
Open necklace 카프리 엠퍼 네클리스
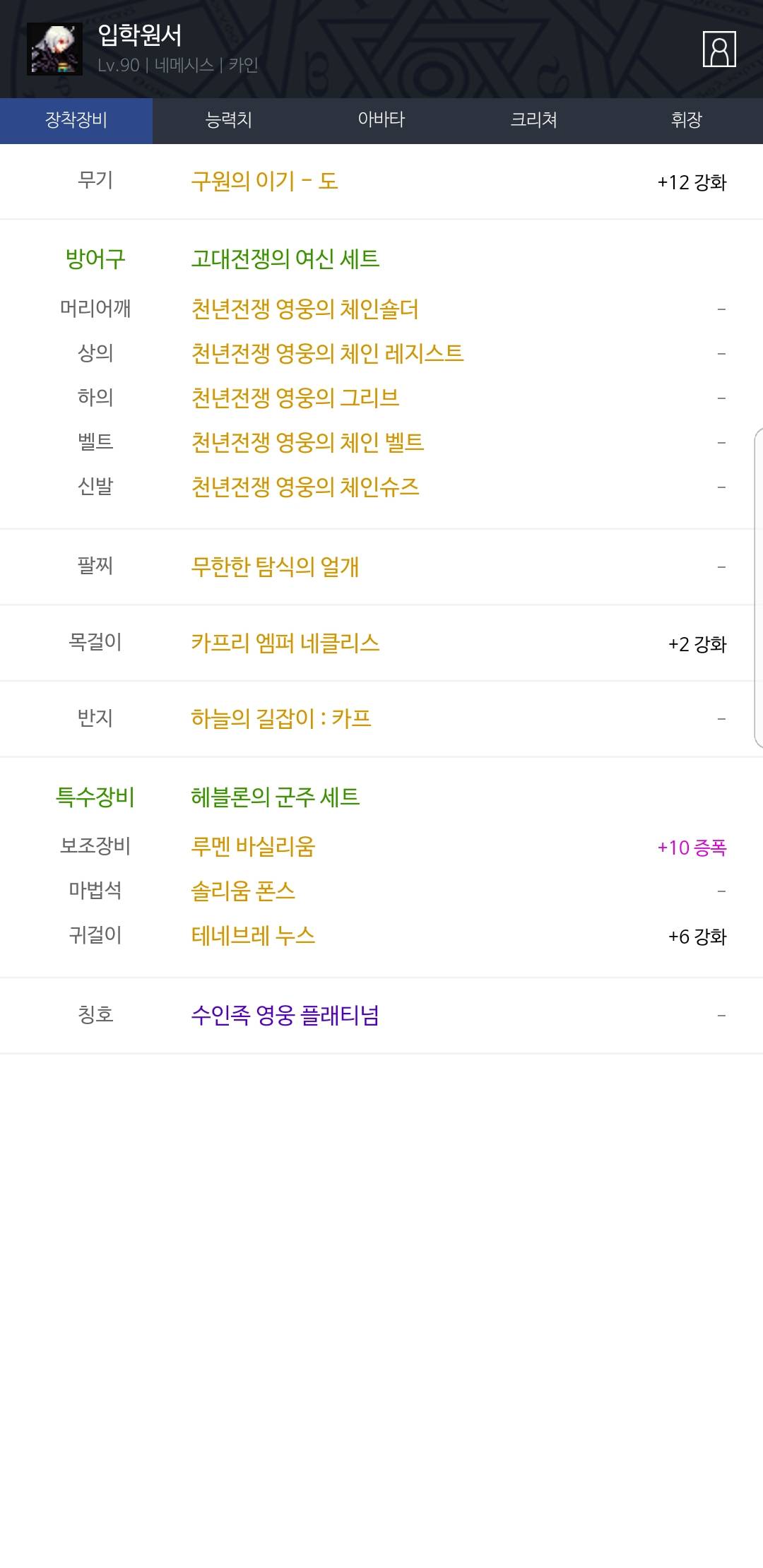(285, 643)
